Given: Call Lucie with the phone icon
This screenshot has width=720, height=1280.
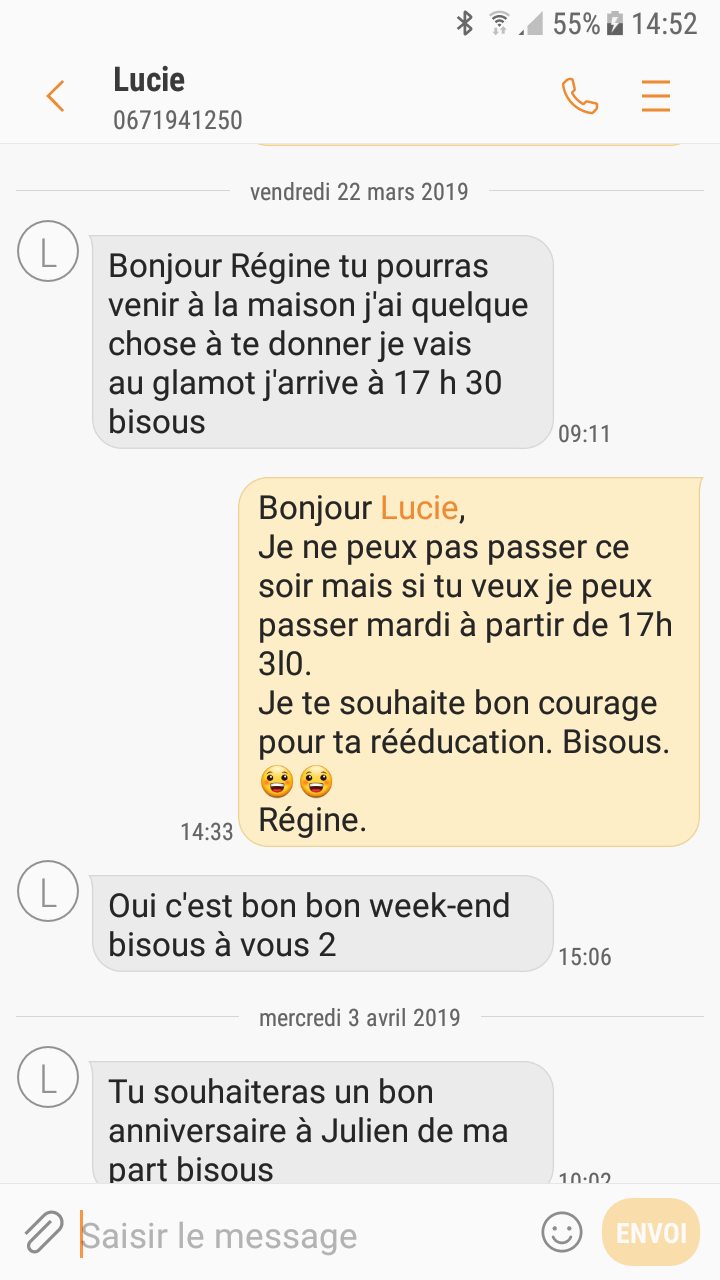Looking at the screenshot, I should point(580,96).
